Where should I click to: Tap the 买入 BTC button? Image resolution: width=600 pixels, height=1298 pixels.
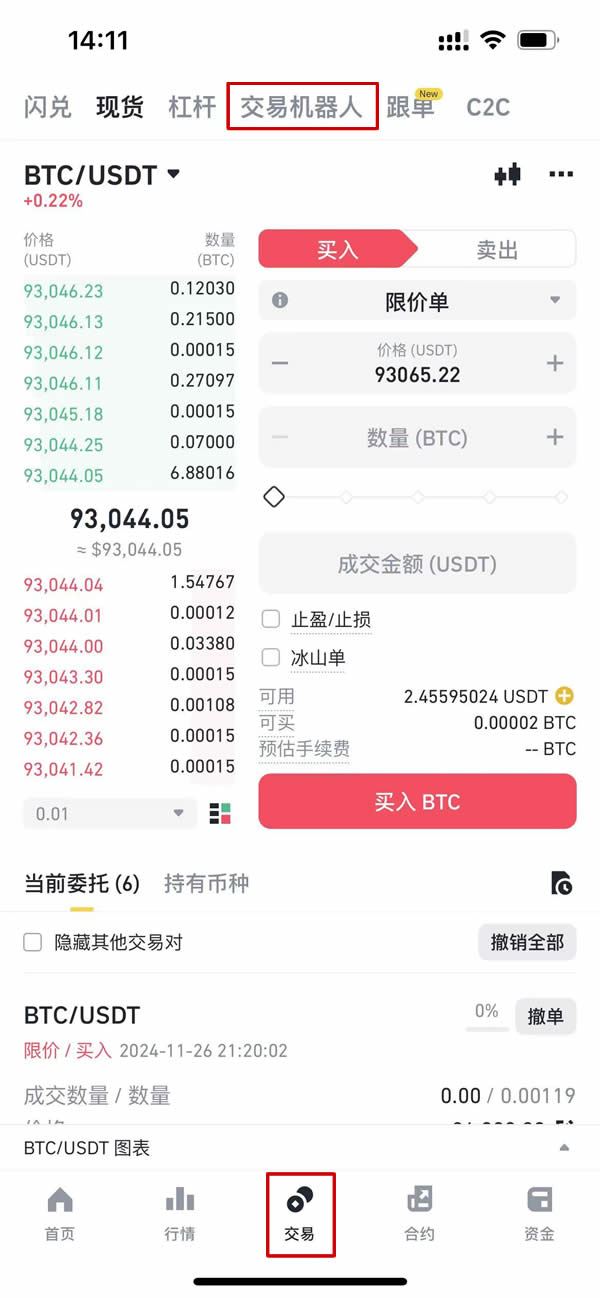(417, 802)
